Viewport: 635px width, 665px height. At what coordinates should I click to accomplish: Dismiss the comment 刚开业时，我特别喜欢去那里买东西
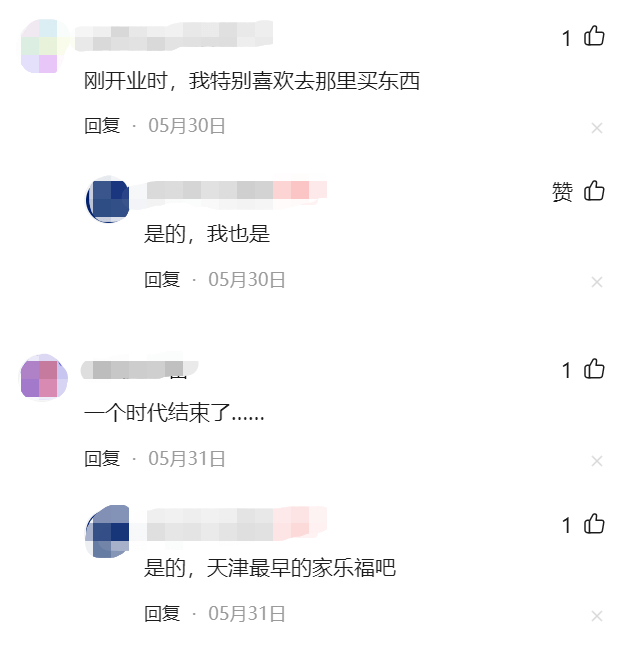(597, 128)
